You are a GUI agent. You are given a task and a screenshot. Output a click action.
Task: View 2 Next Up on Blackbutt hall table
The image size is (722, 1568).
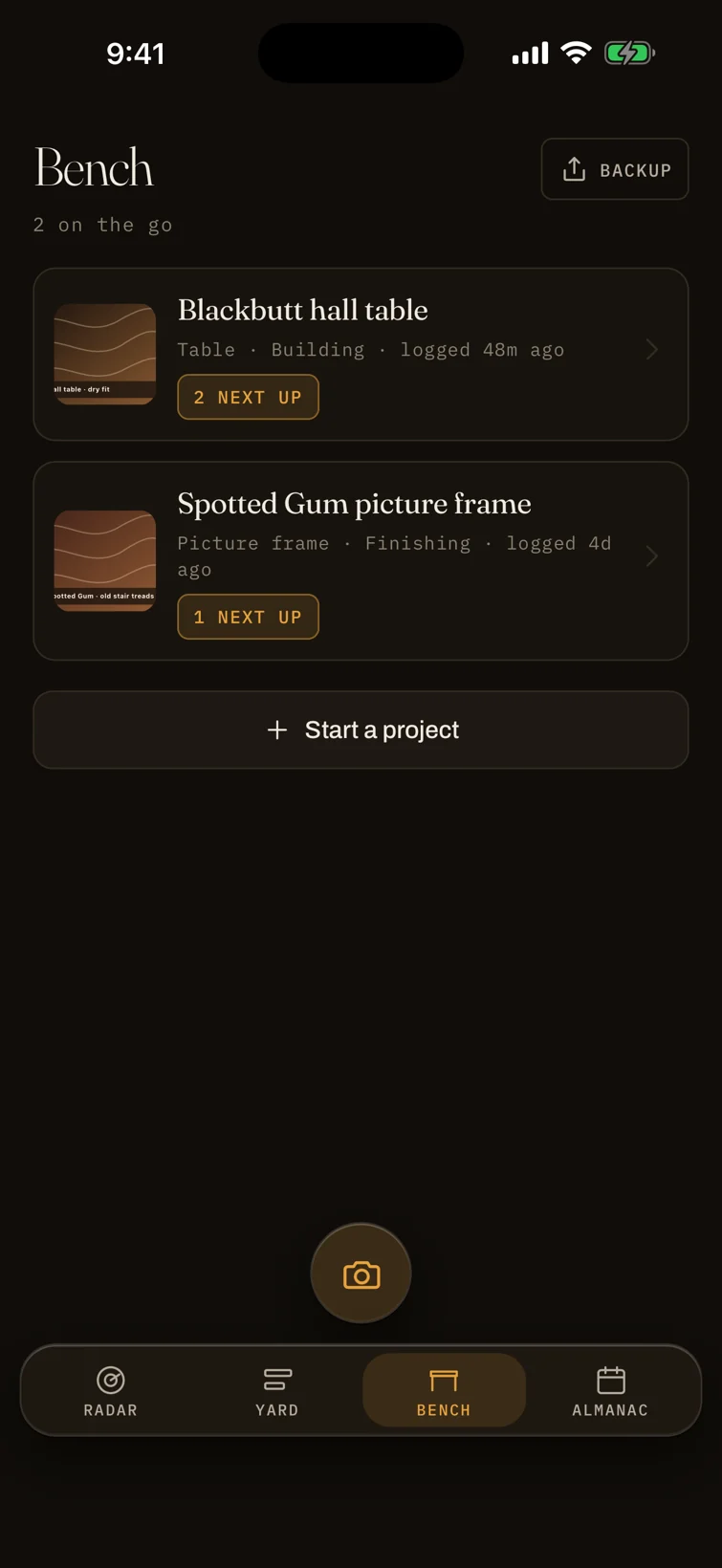(248, 397)
